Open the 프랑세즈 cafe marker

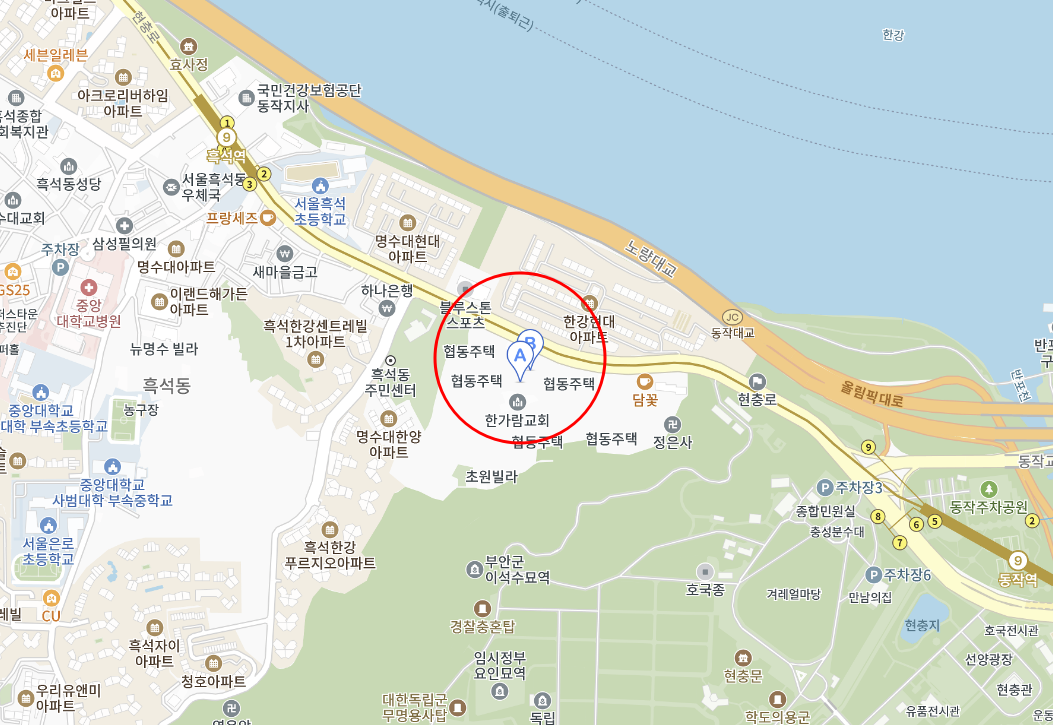(x=268, y=217)
